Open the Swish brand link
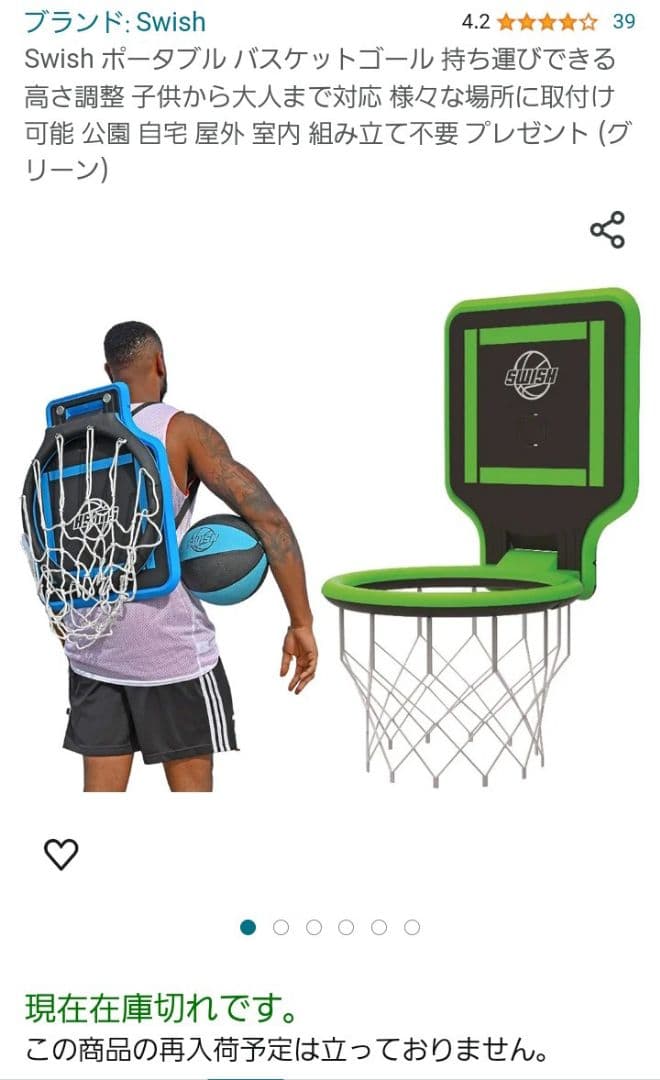 point(115,21)
